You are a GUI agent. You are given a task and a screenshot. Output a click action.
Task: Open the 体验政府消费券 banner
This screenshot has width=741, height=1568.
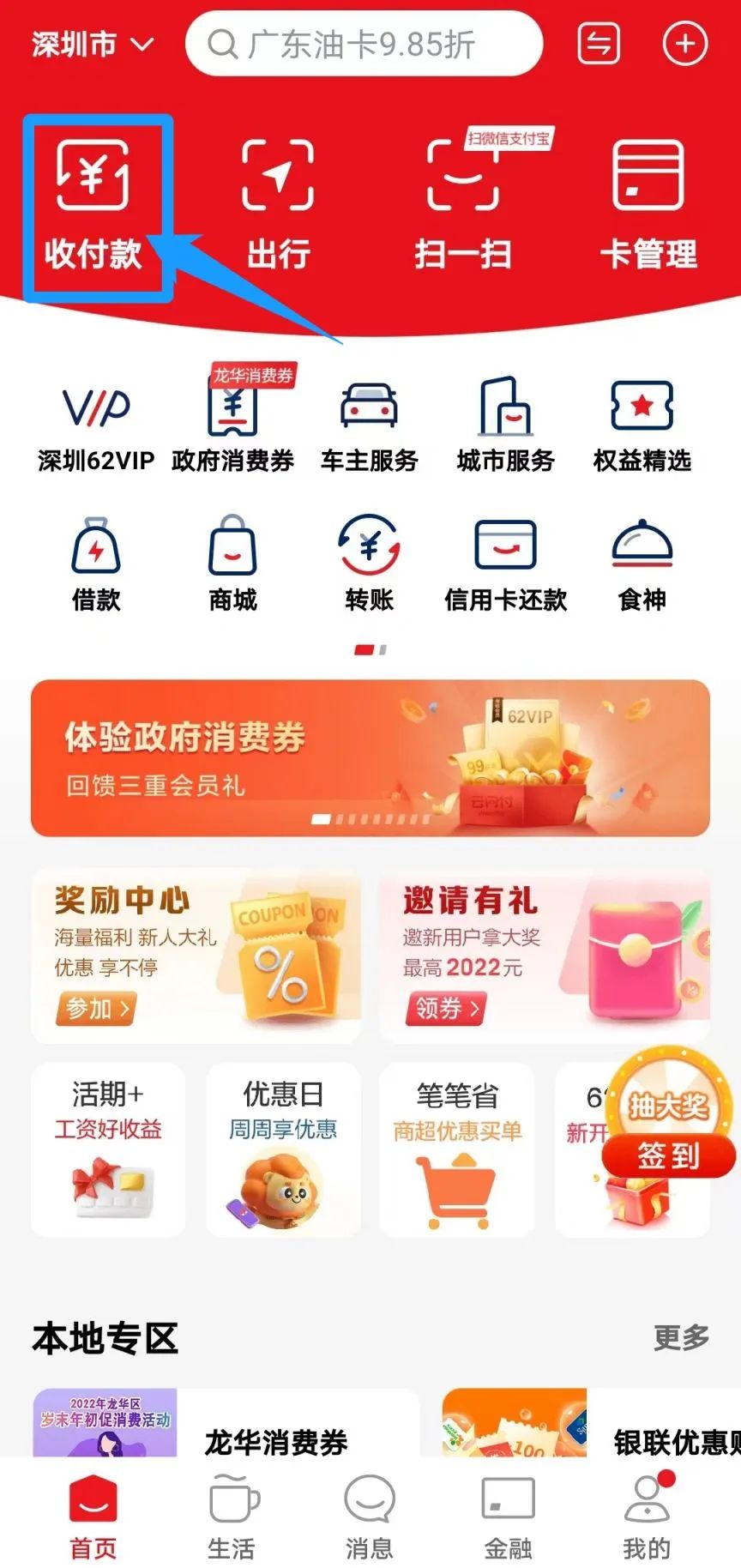point(370,757)
